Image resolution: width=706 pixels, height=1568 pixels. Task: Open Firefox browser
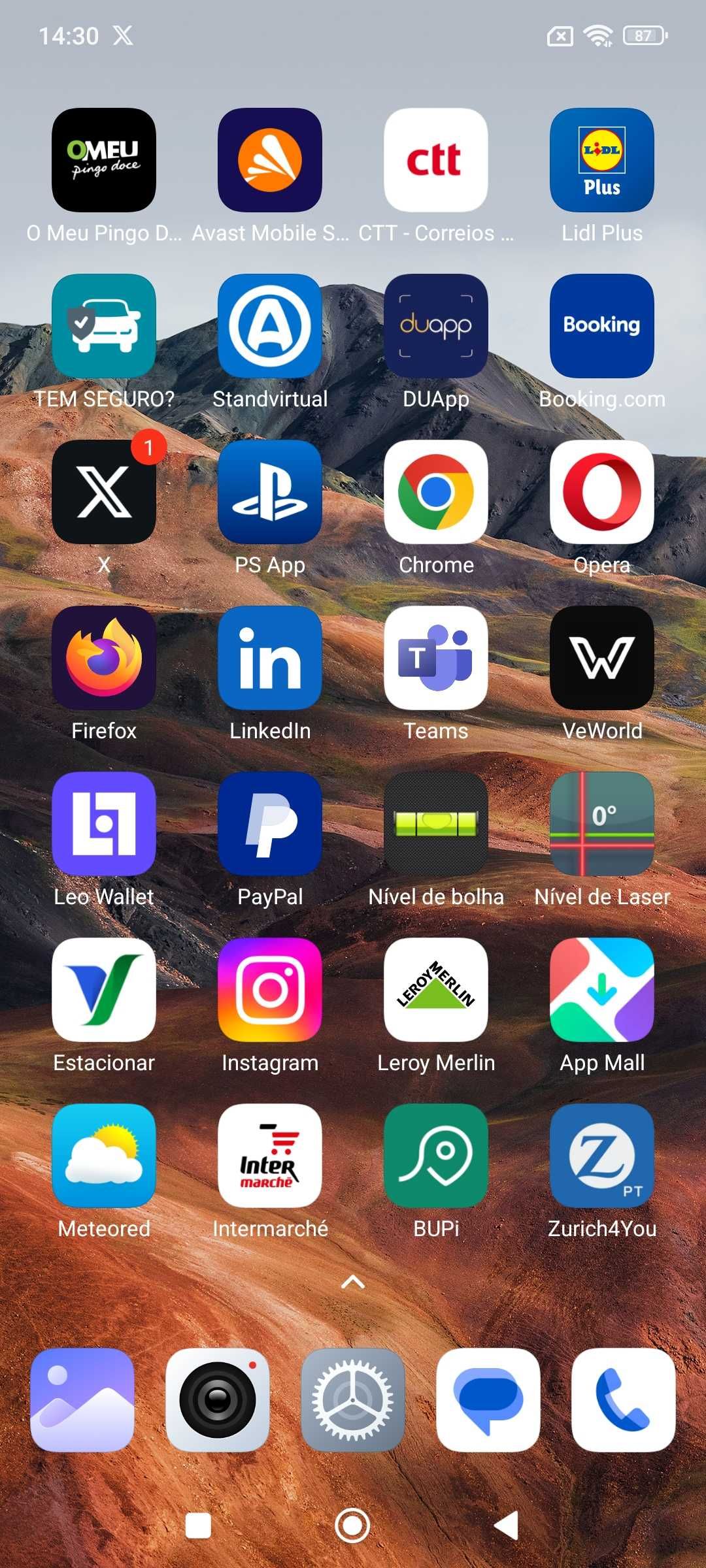[x=103, y=658]
